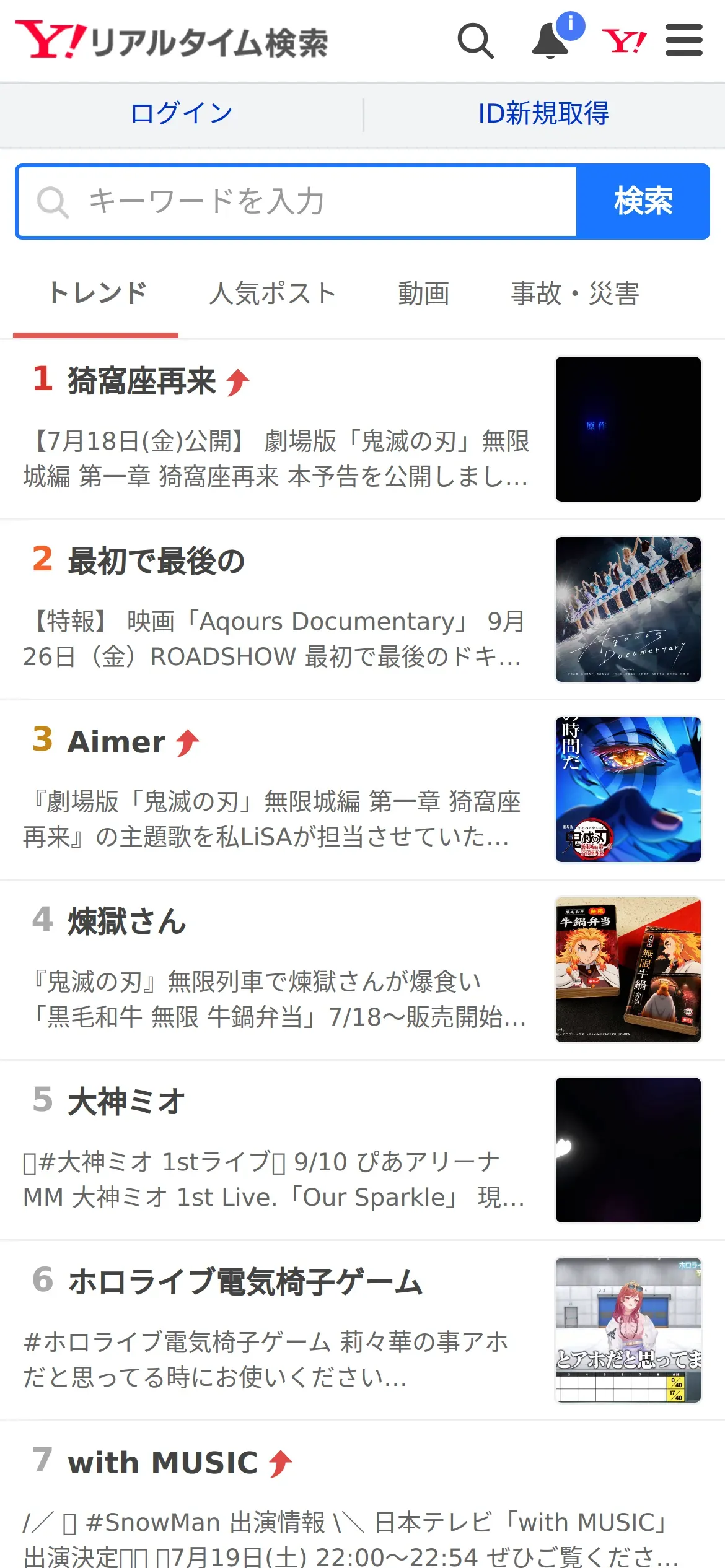Tap the ログイン link

click(x=182, y=114)
